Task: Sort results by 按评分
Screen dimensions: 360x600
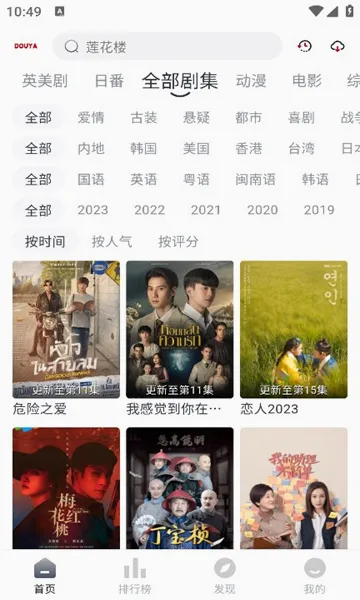Action: (178, 241)
